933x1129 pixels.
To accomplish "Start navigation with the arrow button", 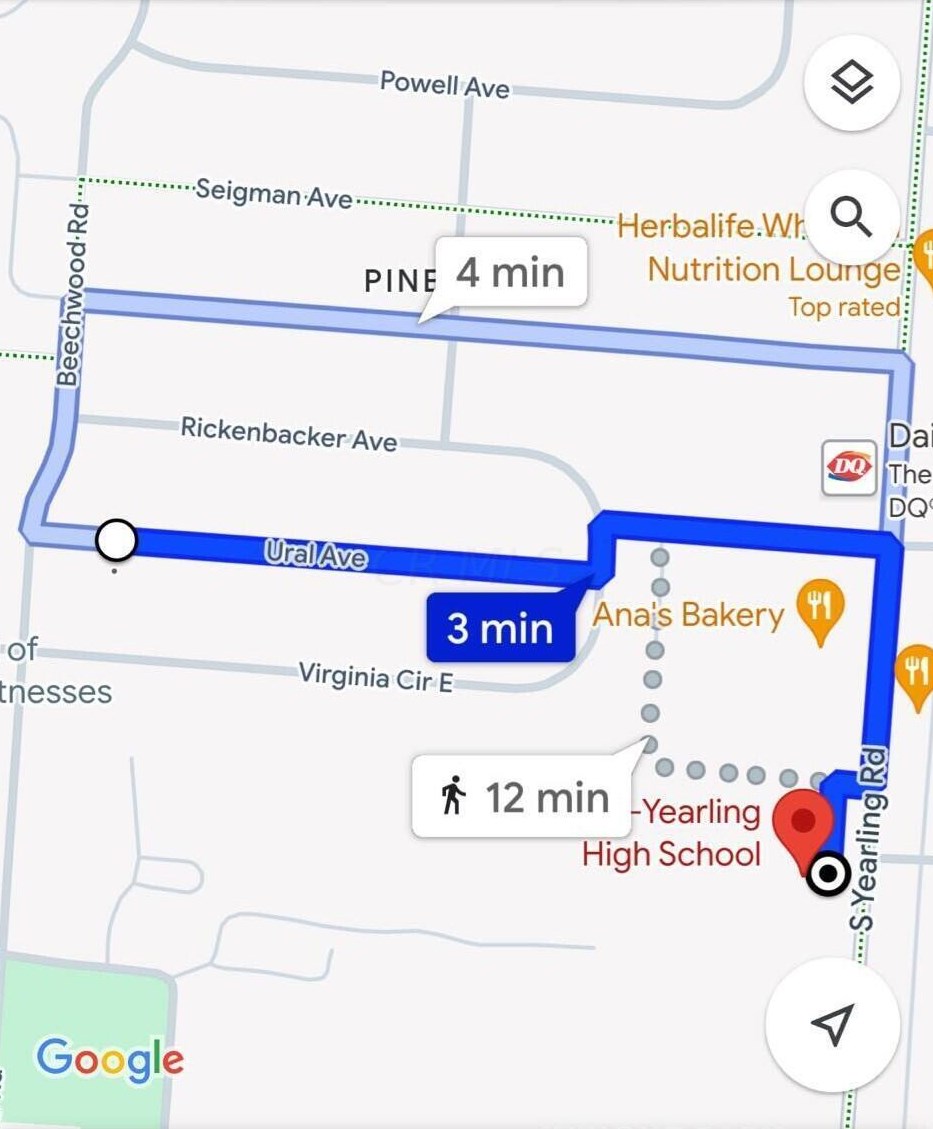I will [x=832, y=1023].
